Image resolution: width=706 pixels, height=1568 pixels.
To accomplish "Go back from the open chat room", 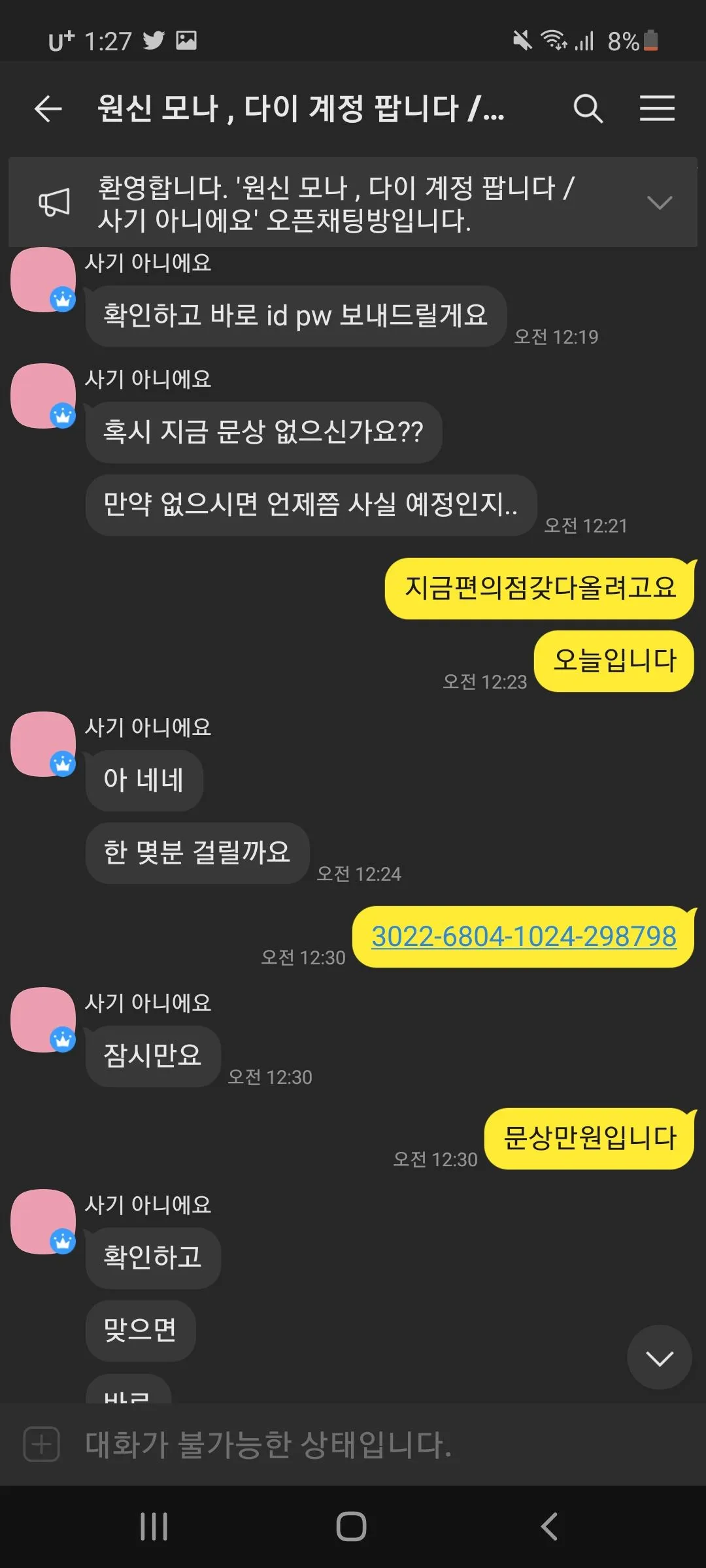I will click(x=48, y=108).
